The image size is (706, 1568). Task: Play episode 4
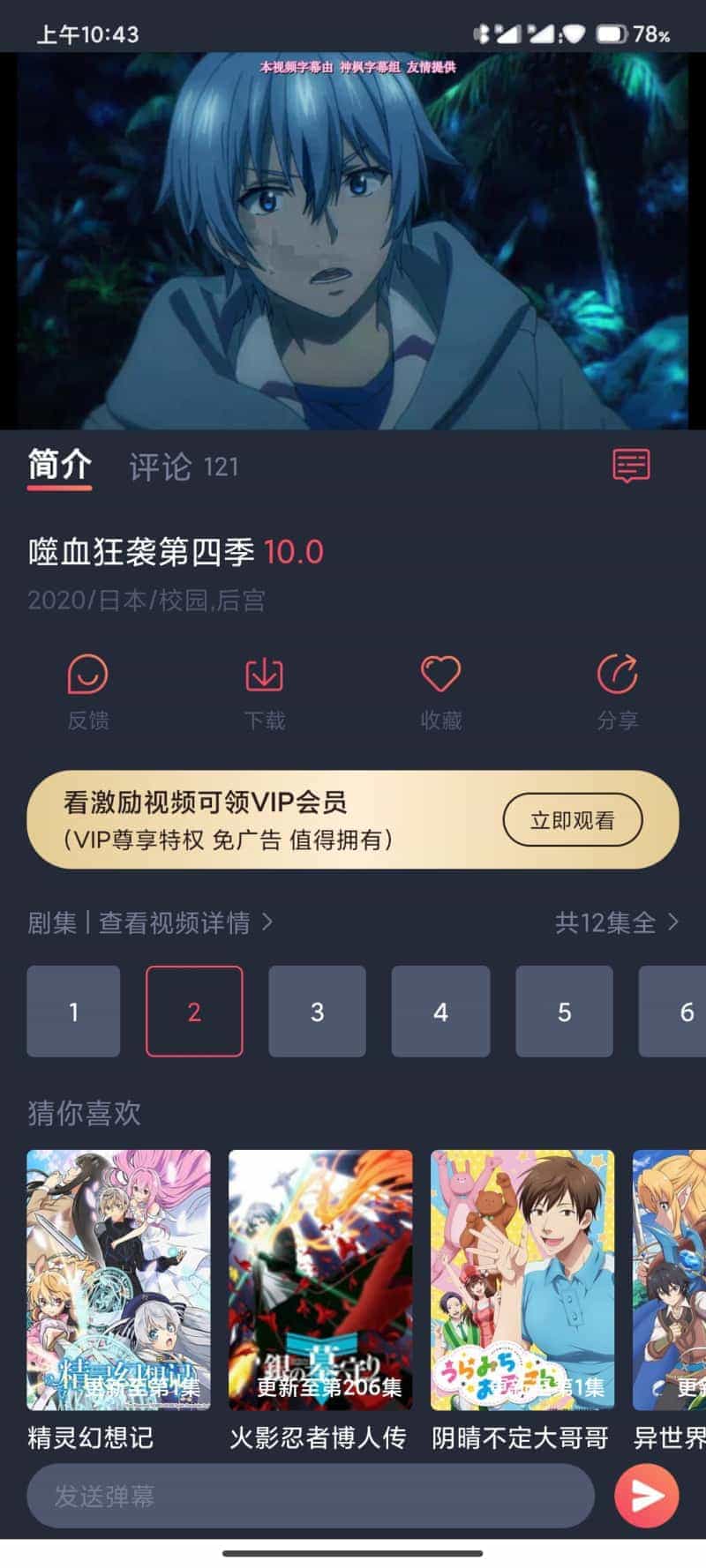click(440, 1012)
